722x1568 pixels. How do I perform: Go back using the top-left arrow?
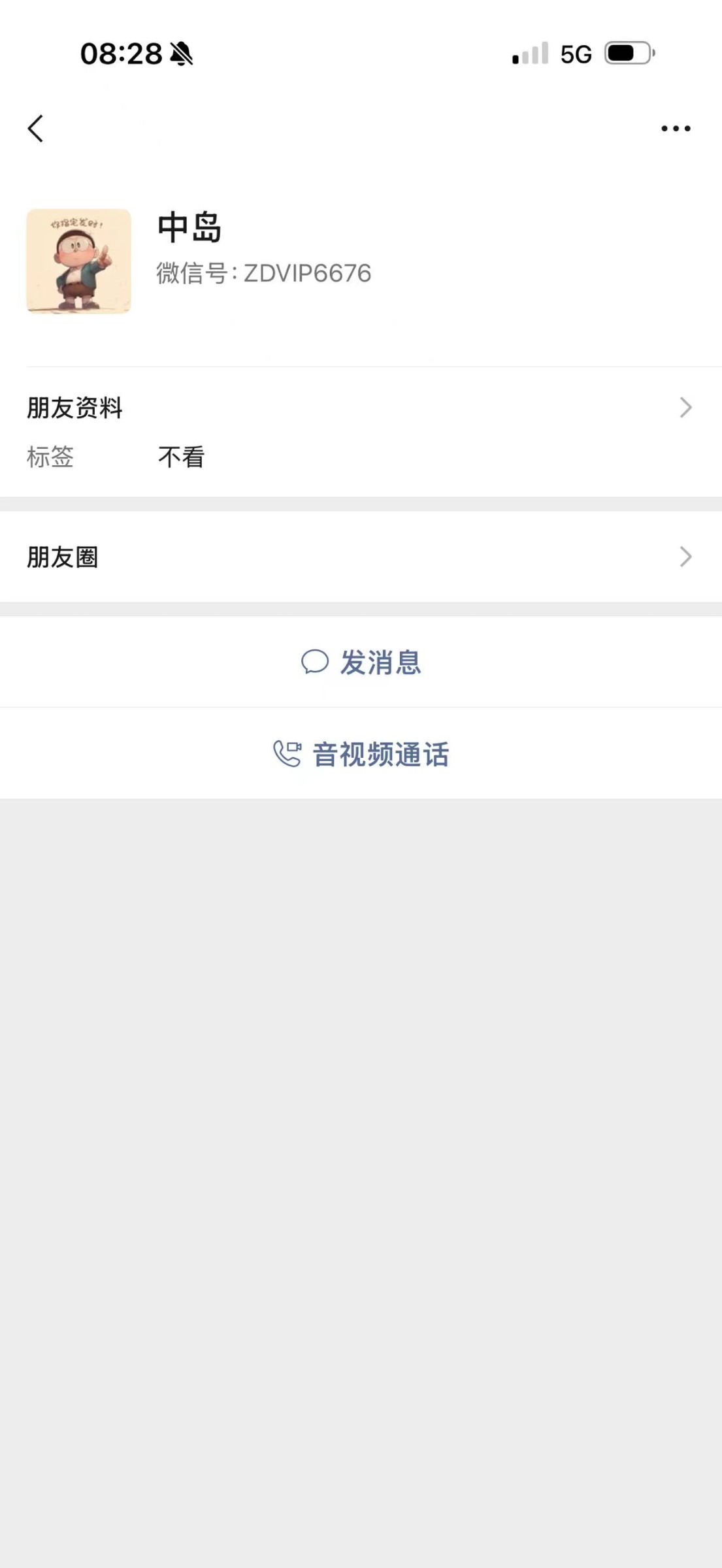(x=36, y=129)
